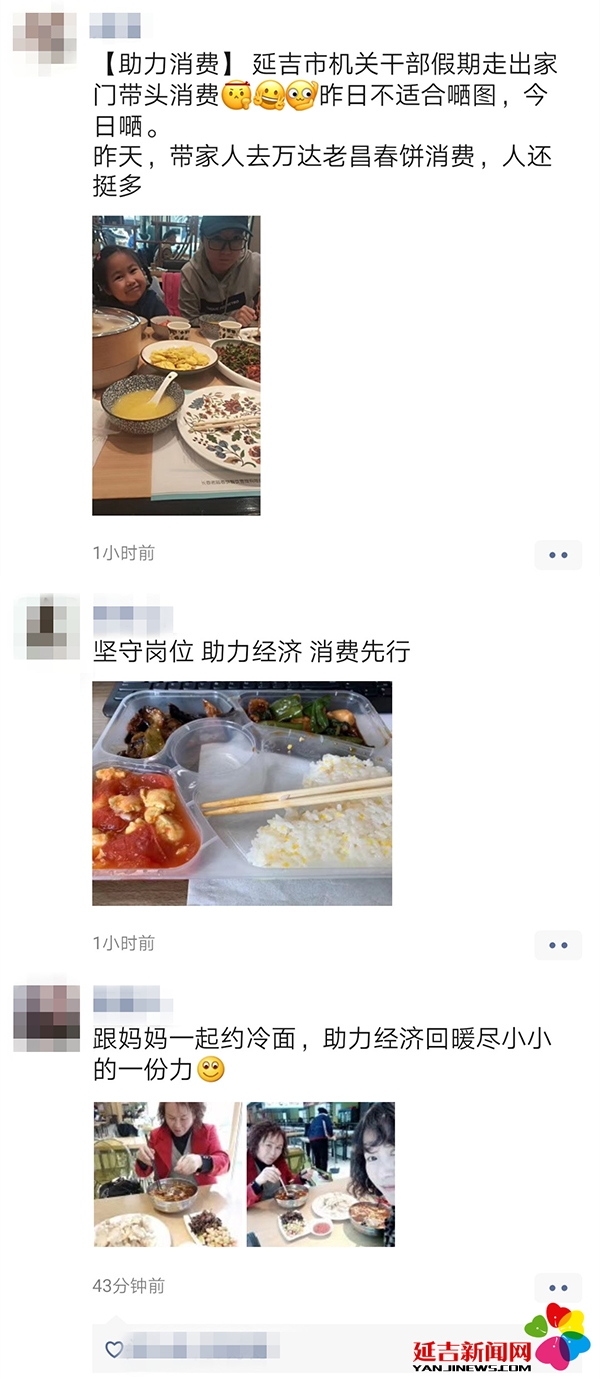Open the comment menu under the 老昌春饼 post
Screen dimensions: 600x1379
[557, 555]
